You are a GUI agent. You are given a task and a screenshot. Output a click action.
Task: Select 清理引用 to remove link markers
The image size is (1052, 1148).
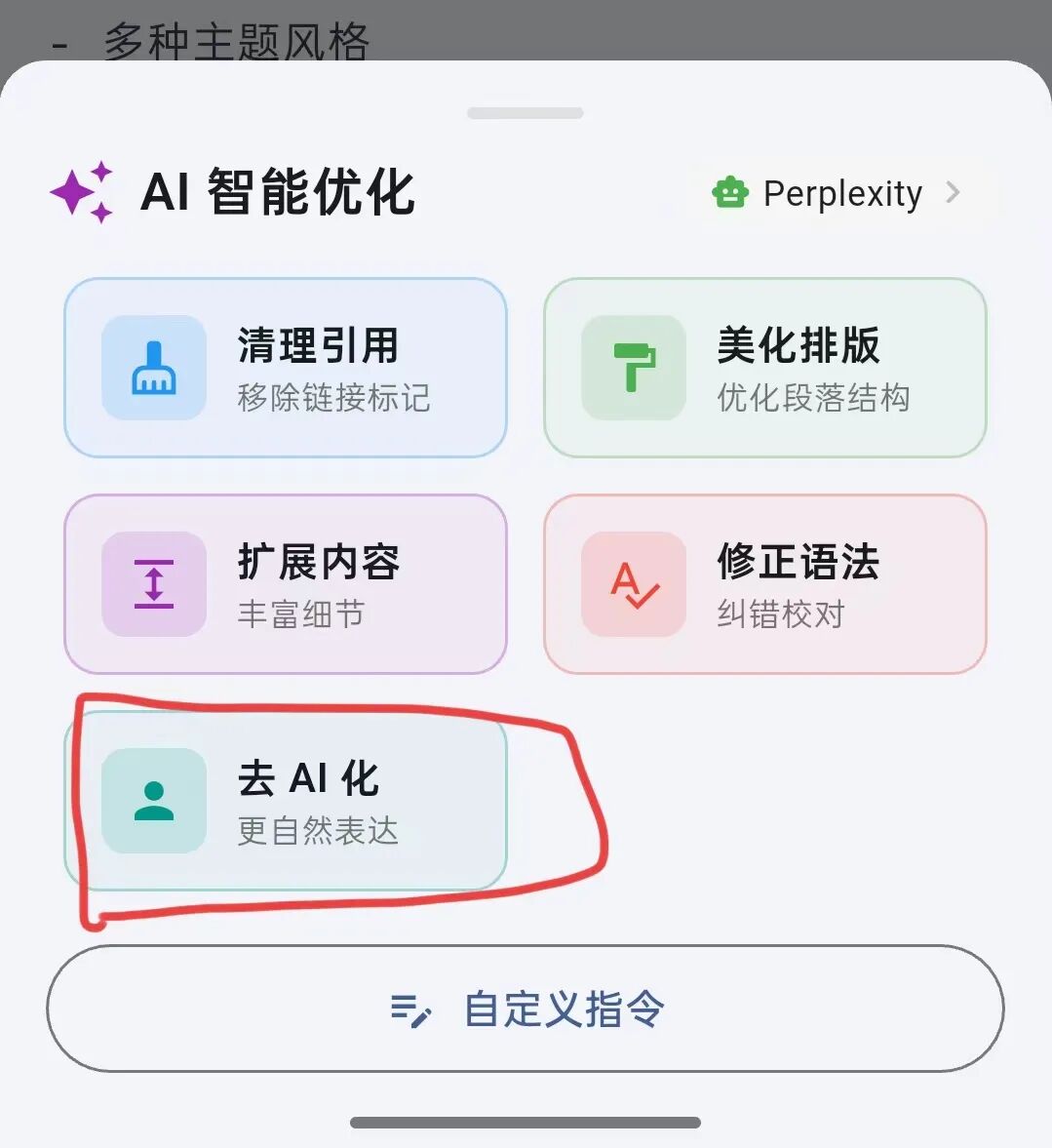tap(286, 368)
